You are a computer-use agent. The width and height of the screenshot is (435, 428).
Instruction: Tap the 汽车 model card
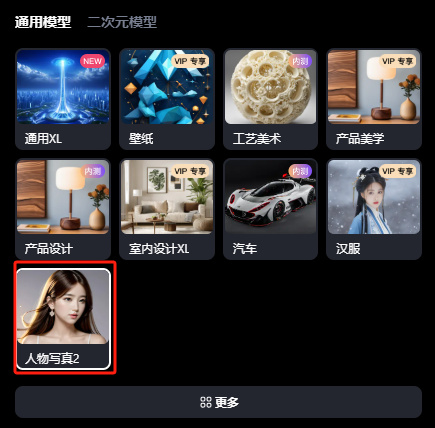[x=270, y=209]
